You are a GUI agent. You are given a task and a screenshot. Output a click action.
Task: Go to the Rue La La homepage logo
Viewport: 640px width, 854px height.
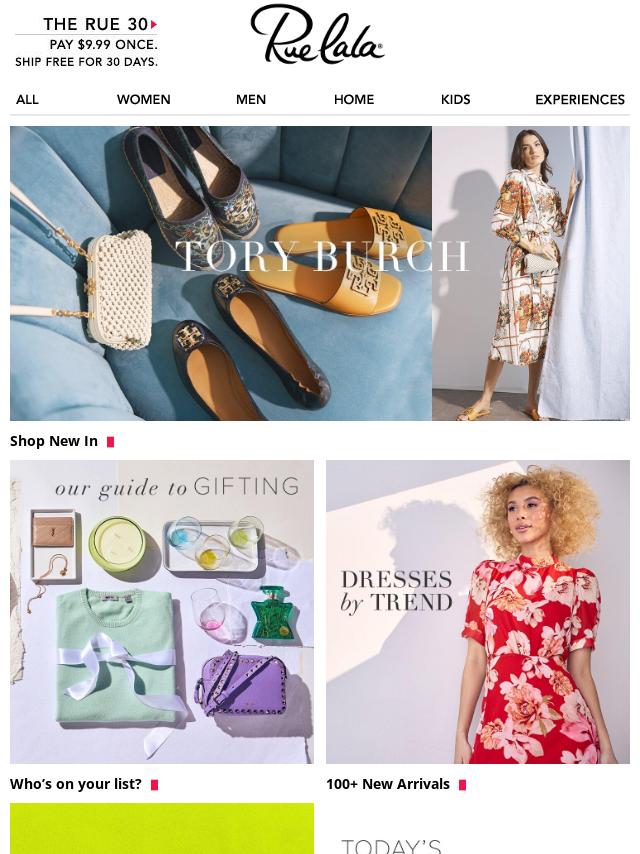[317, 36]
